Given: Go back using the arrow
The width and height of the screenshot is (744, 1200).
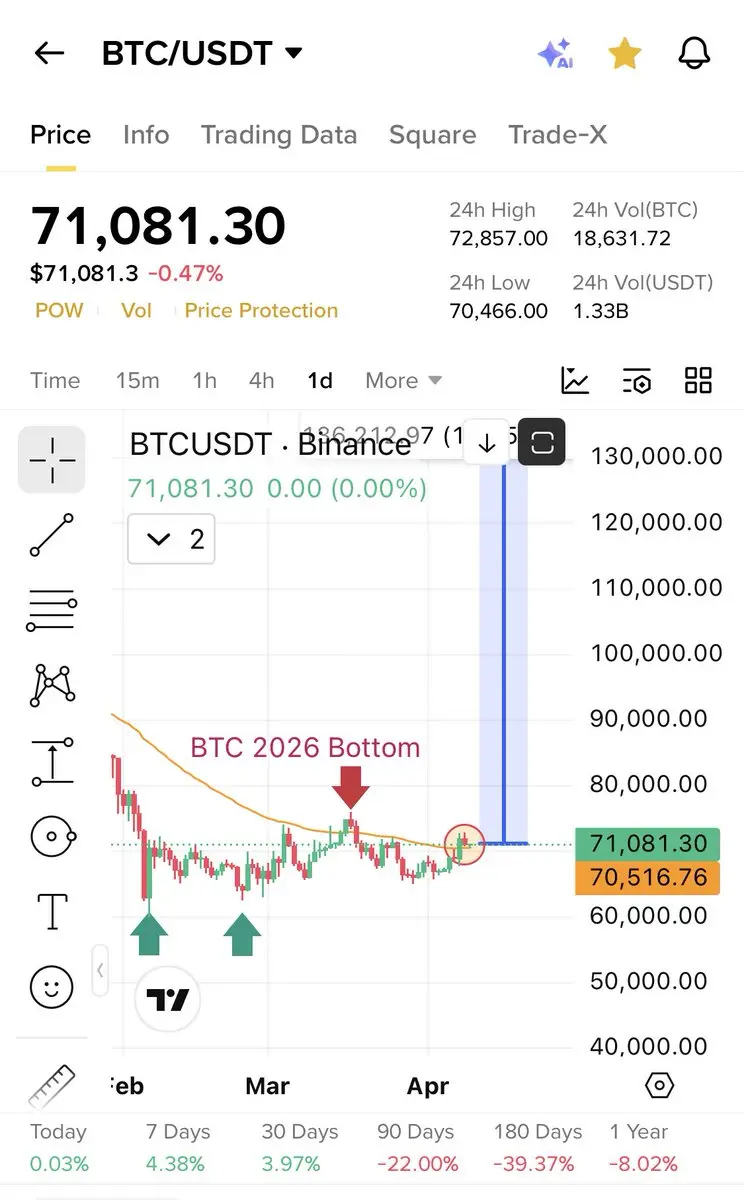Looking at the screenshot, I should [49, 54].
